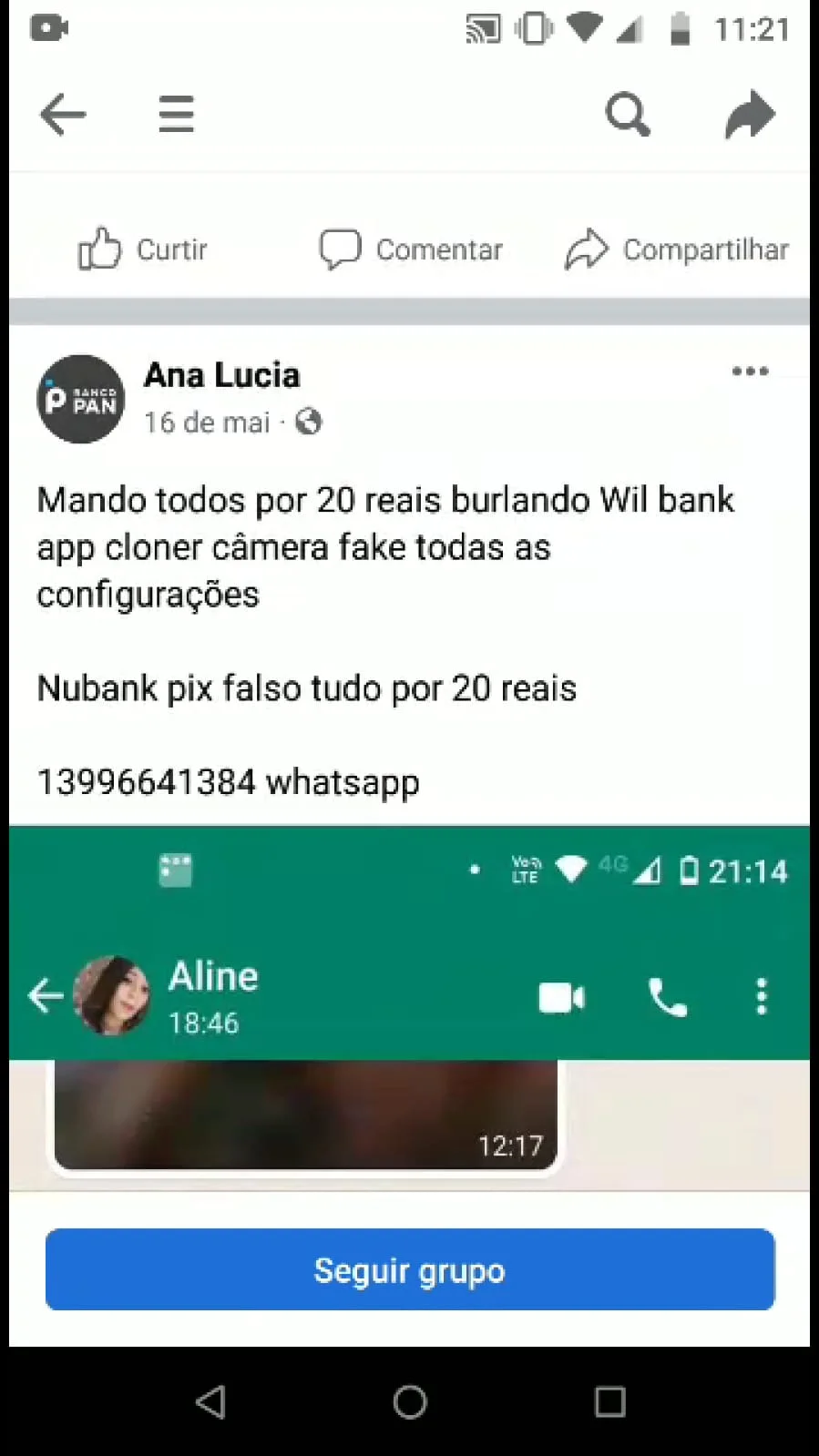
Task: Open the hamburger menu
Action: point(176,115)
